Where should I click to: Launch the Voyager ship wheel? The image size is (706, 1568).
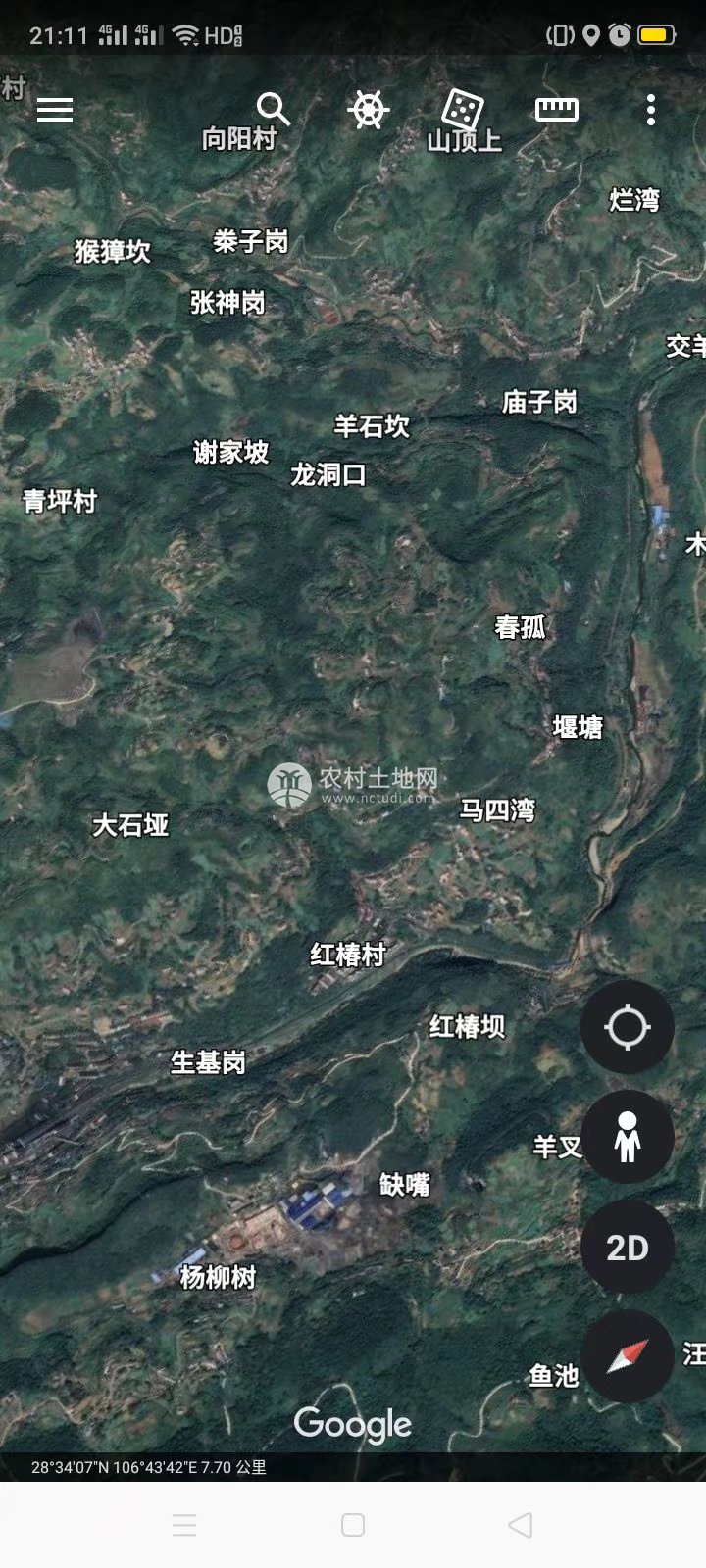[x=368, y=110]
